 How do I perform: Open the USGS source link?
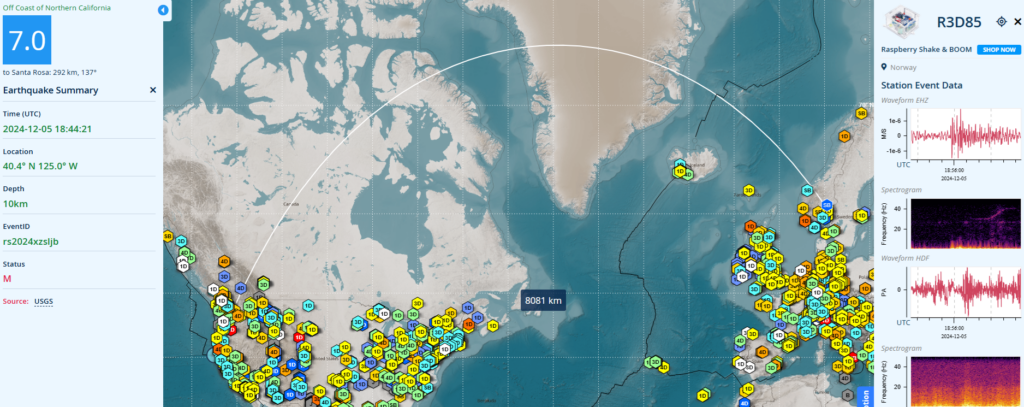[44, 301]
